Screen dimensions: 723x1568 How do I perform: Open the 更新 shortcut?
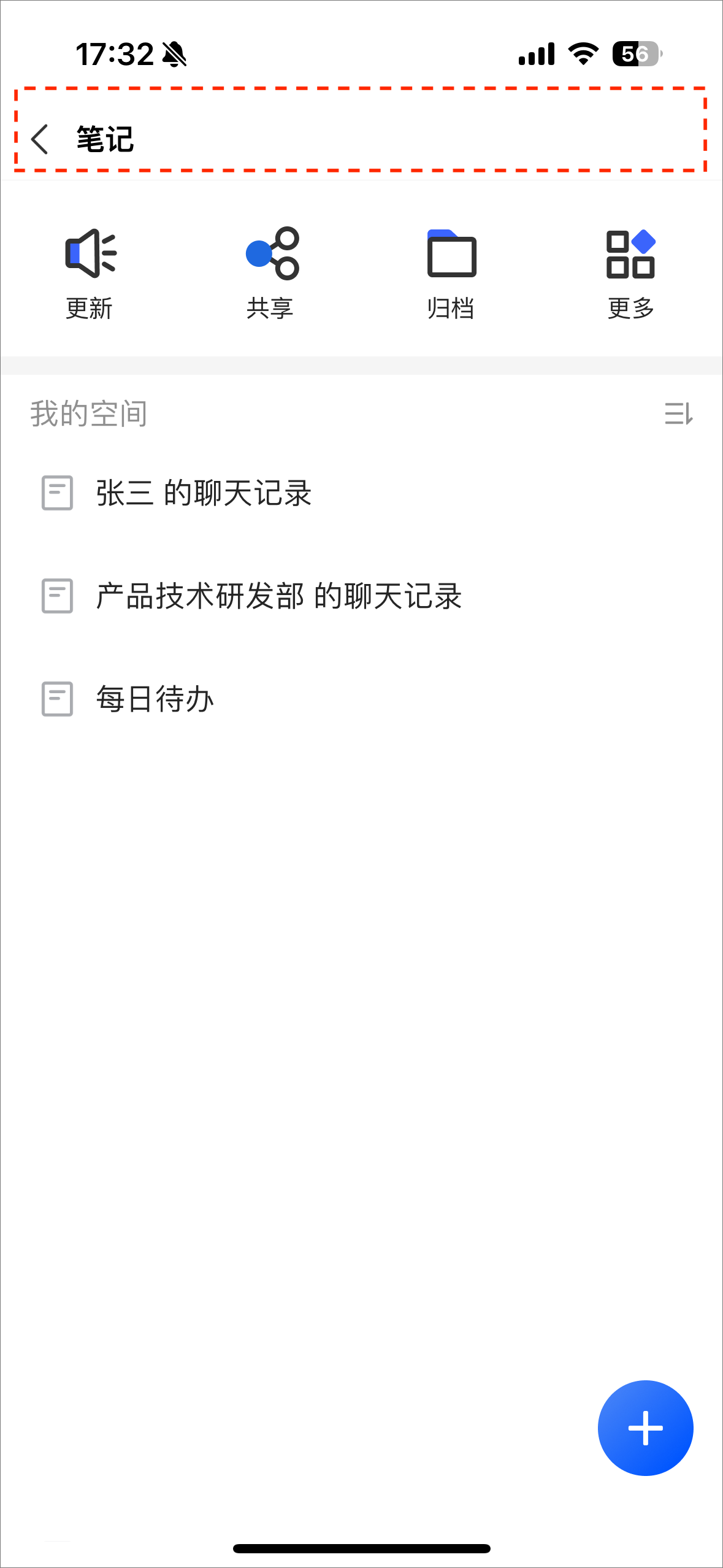point(90,274)
